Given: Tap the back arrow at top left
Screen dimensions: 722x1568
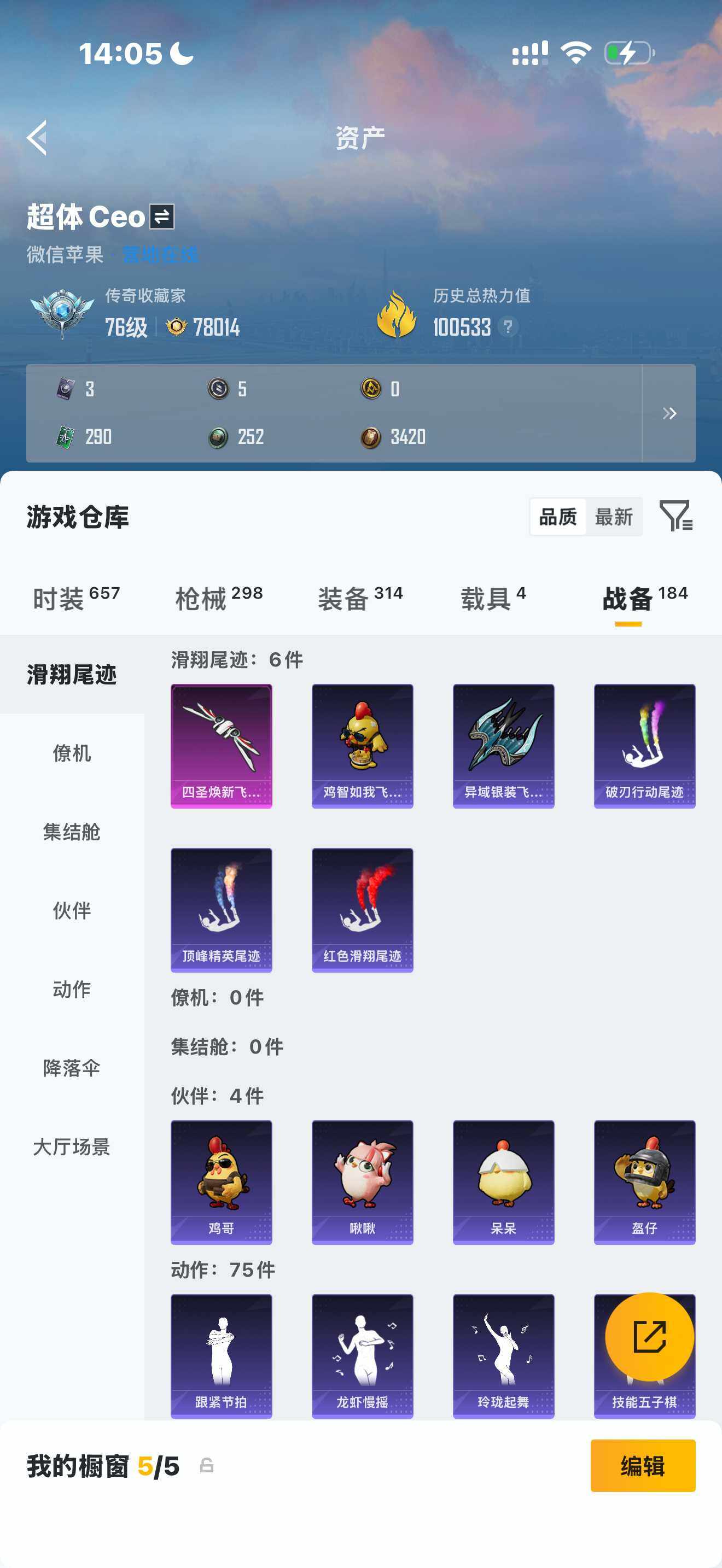Looking at the screenshot, I should click(x=38, y=137).
